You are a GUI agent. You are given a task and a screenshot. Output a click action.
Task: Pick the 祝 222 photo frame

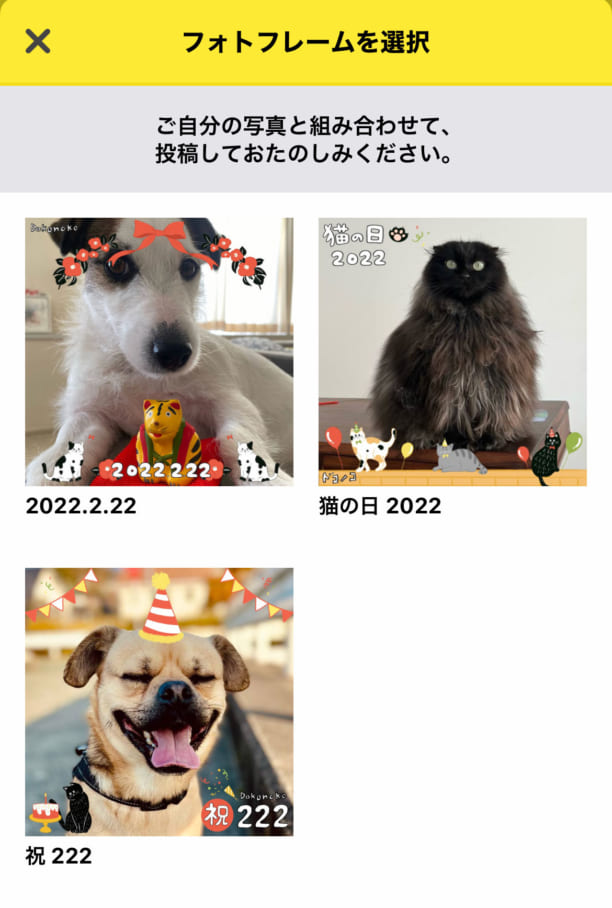(x=159, y=701)
